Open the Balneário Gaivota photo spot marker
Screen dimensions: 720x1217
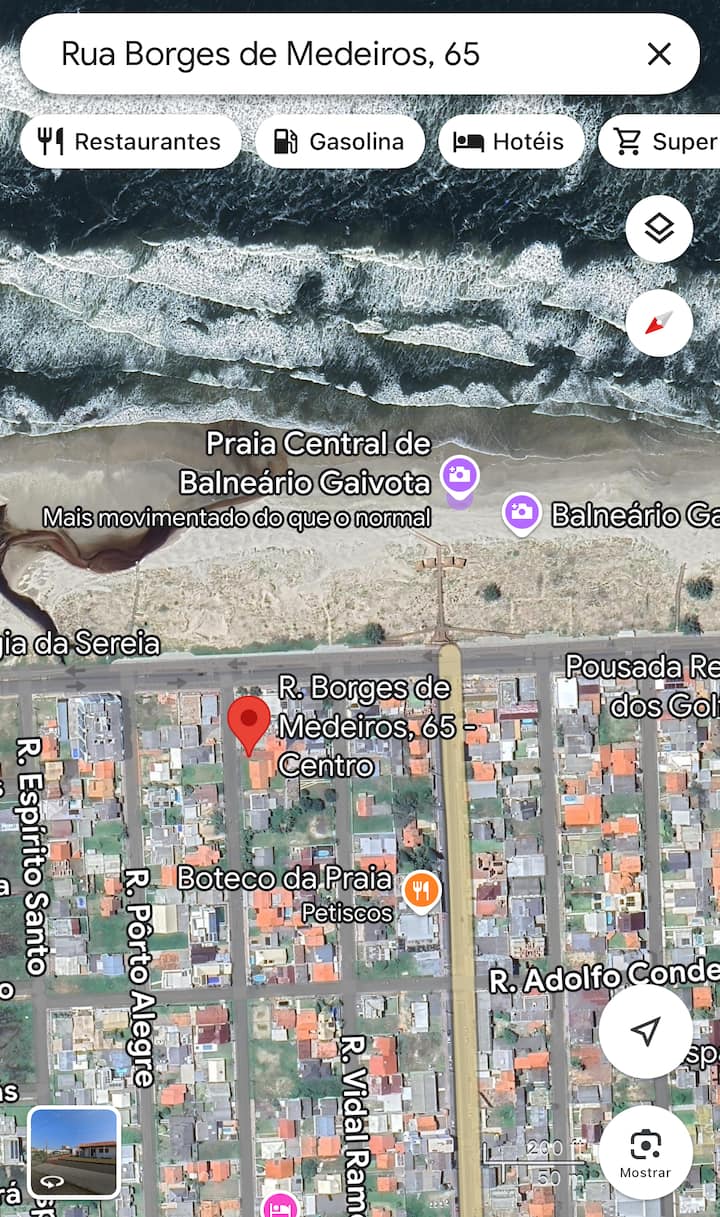tap(521, 513)
